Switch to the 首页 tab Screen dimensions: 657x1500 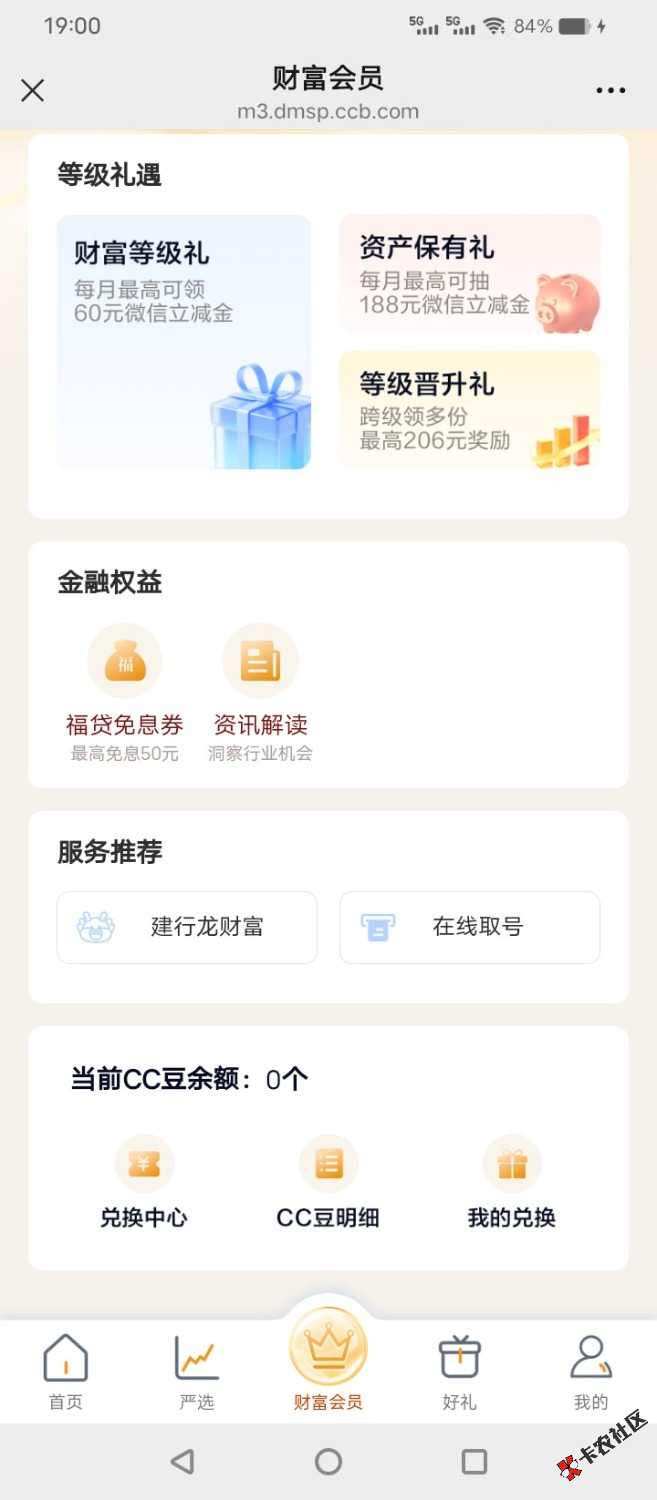tap(66, 1372)
